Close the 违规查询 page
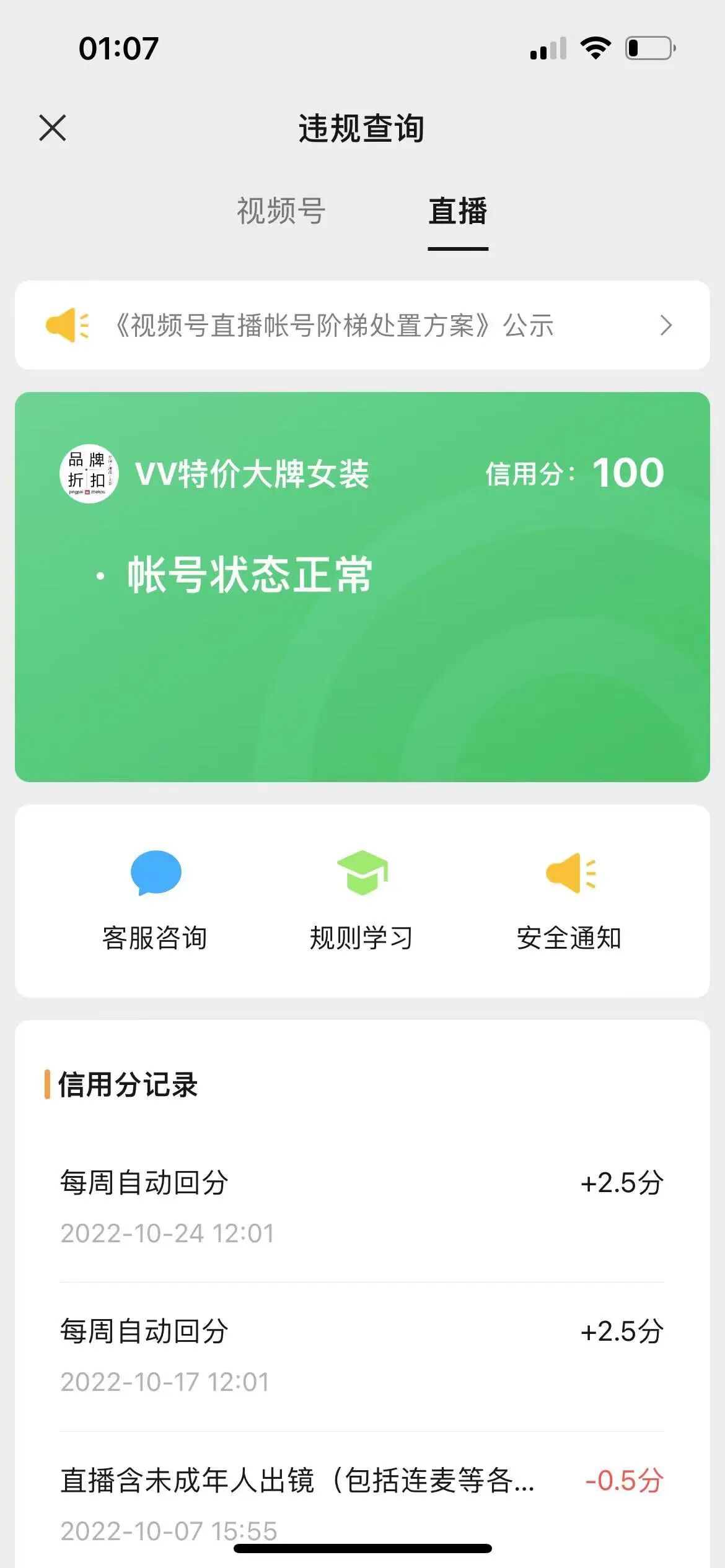 point(53,128)
